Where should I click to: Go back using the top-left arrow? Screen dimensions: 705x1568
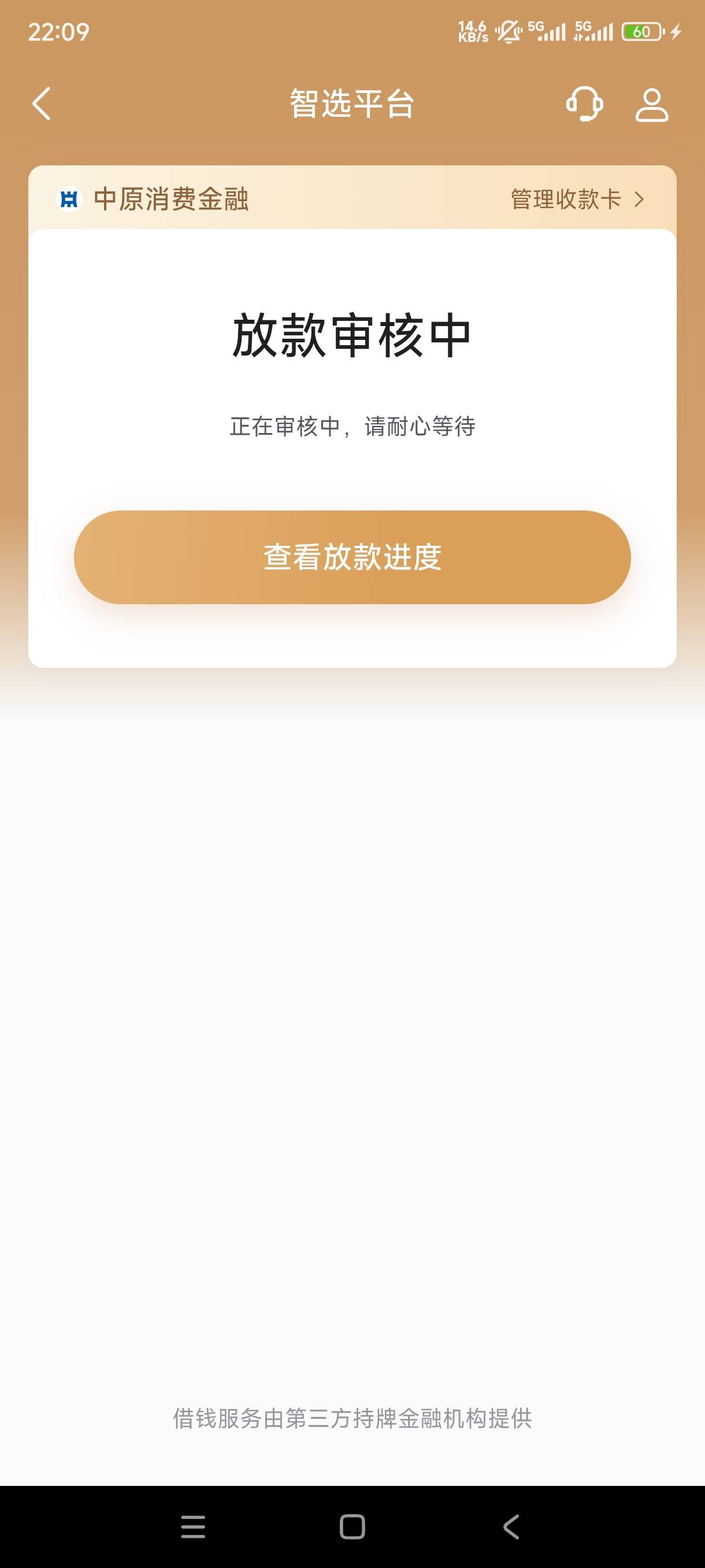tap(42, 103)
